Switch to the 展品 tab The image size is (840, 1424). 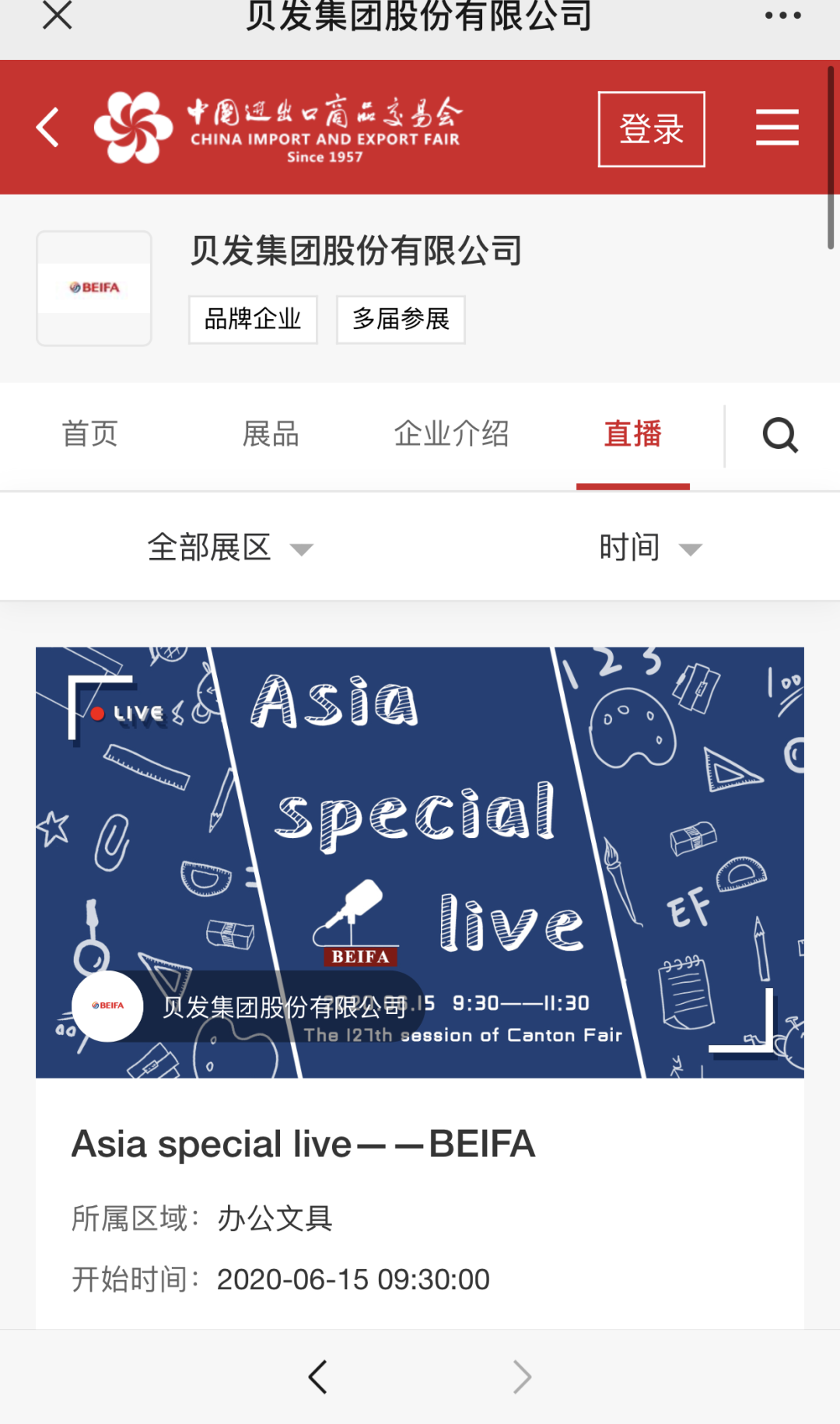[271, 434]
